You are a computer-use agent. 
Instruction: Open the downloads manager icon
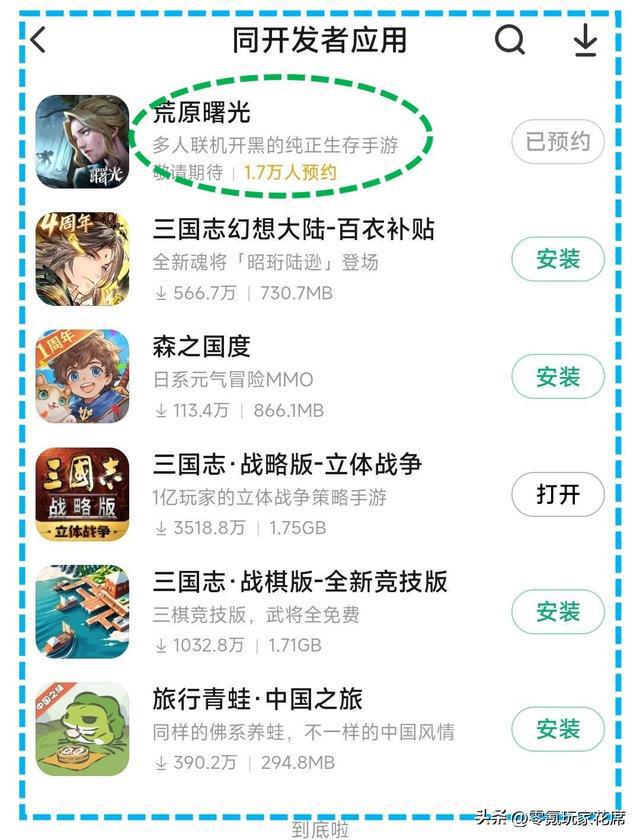coord(585,40)
